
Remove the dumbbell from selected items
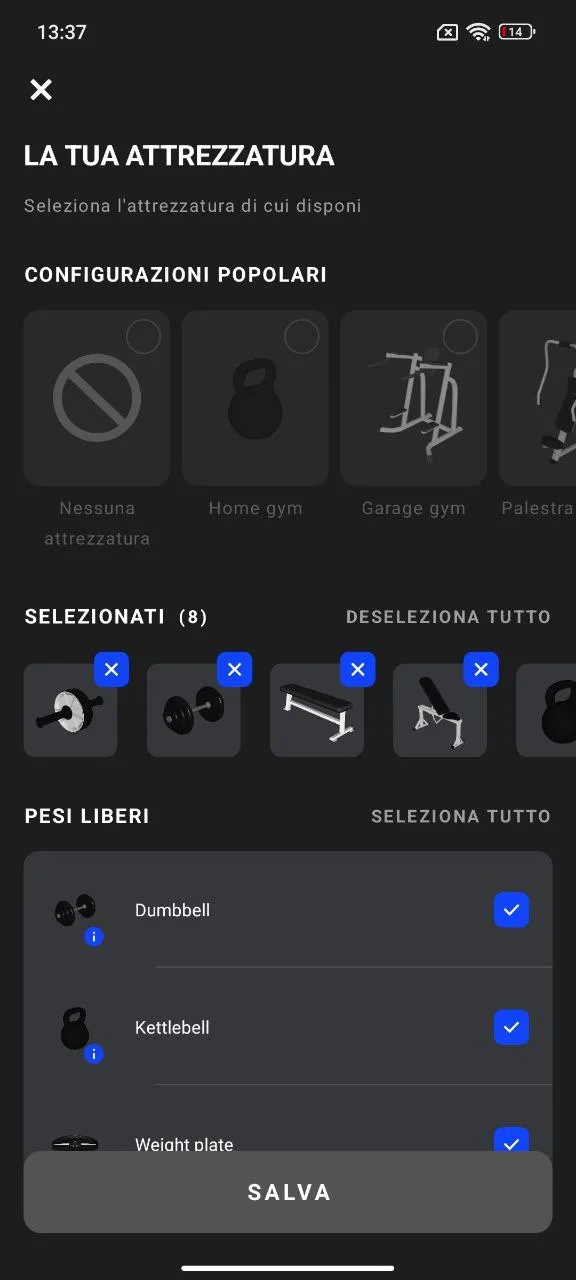pos(234,670)
